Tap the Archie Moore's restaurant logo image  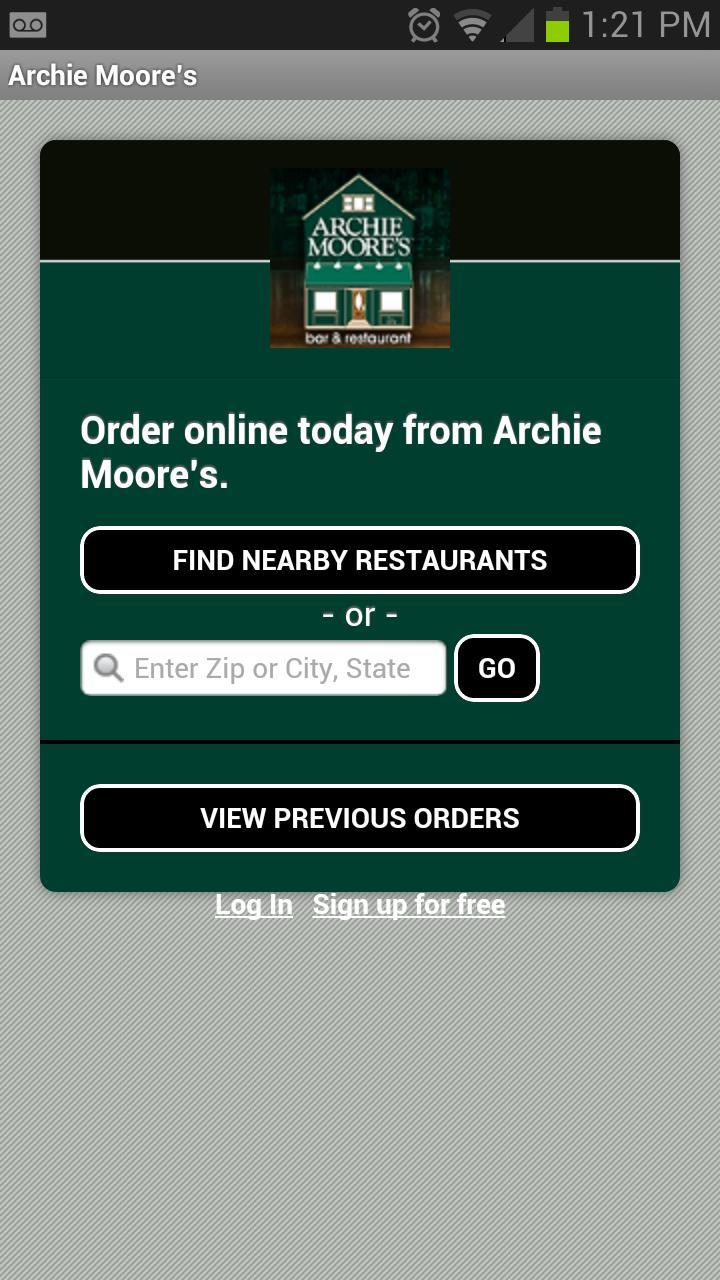(359, 257)
